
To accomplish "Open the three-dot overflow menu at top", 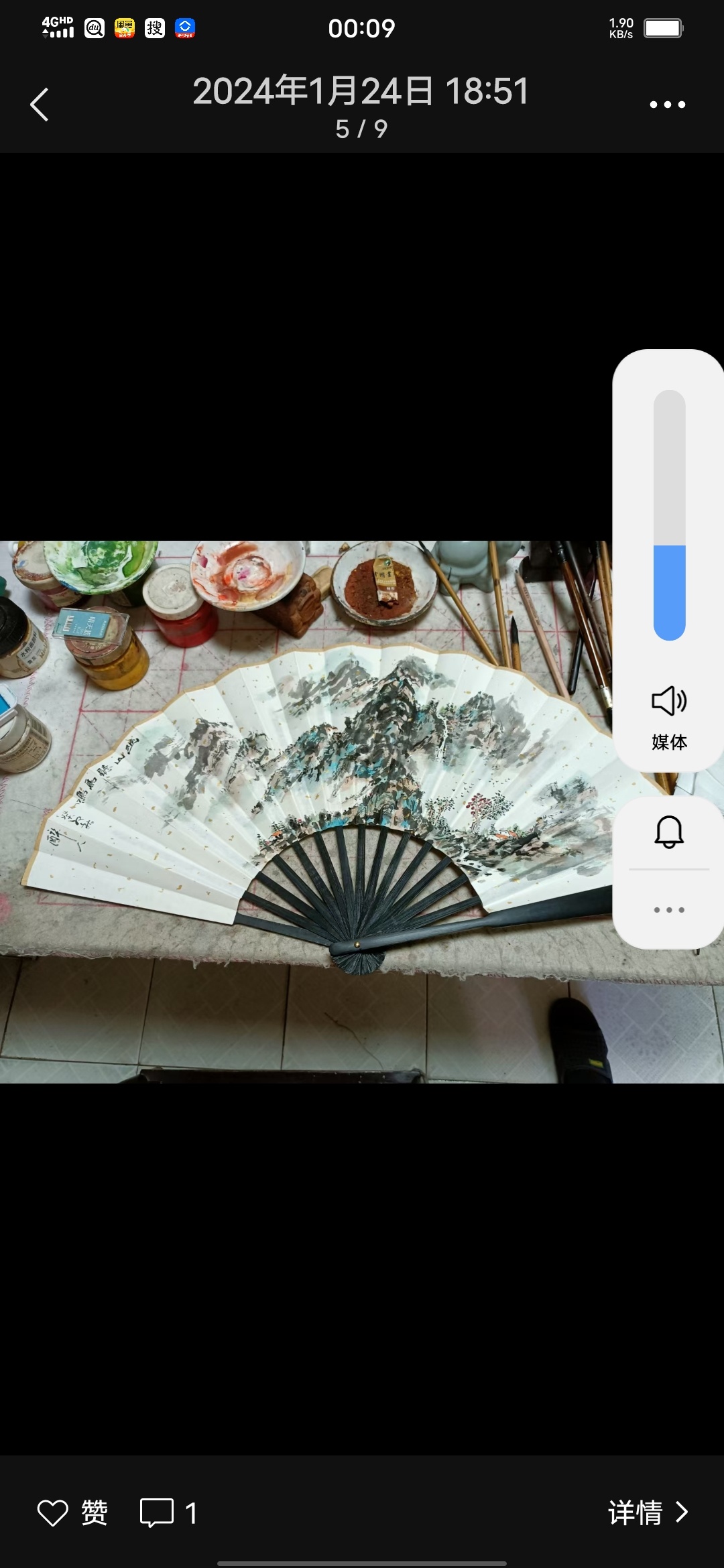I will click(667, 105).
